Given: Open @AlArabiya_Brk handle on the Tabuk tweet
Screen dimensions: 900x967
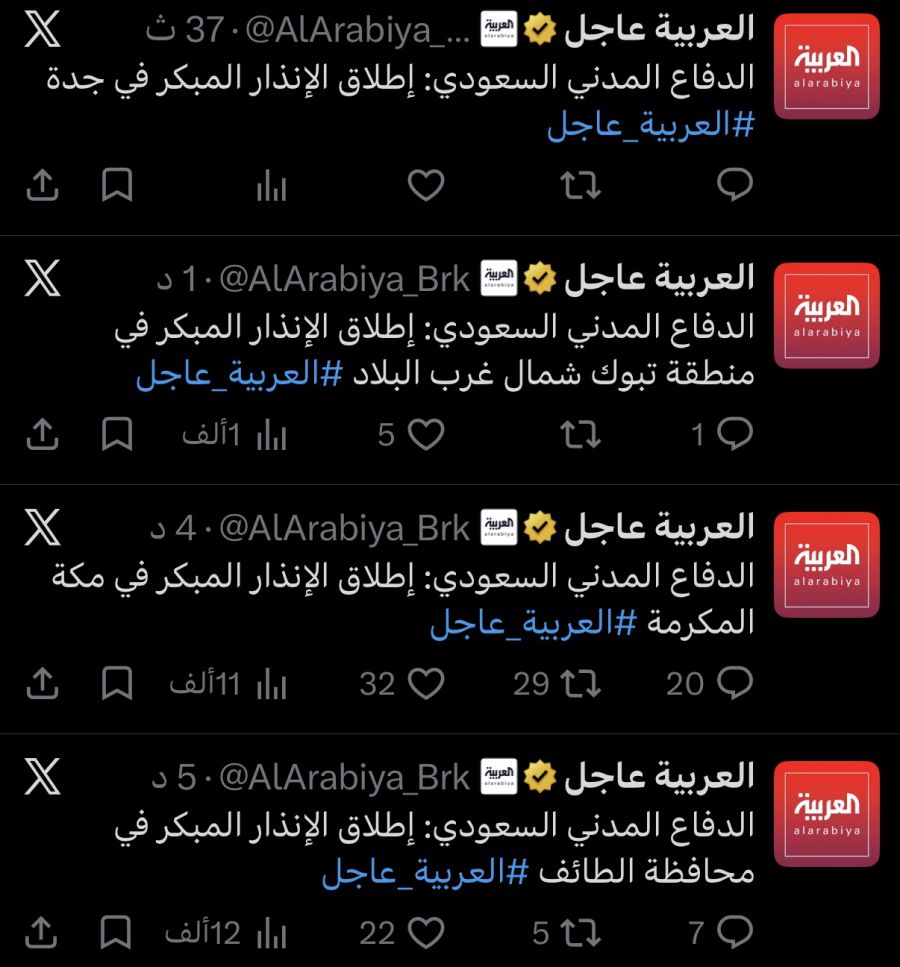Looking at the screenshot, I should 344,279.
